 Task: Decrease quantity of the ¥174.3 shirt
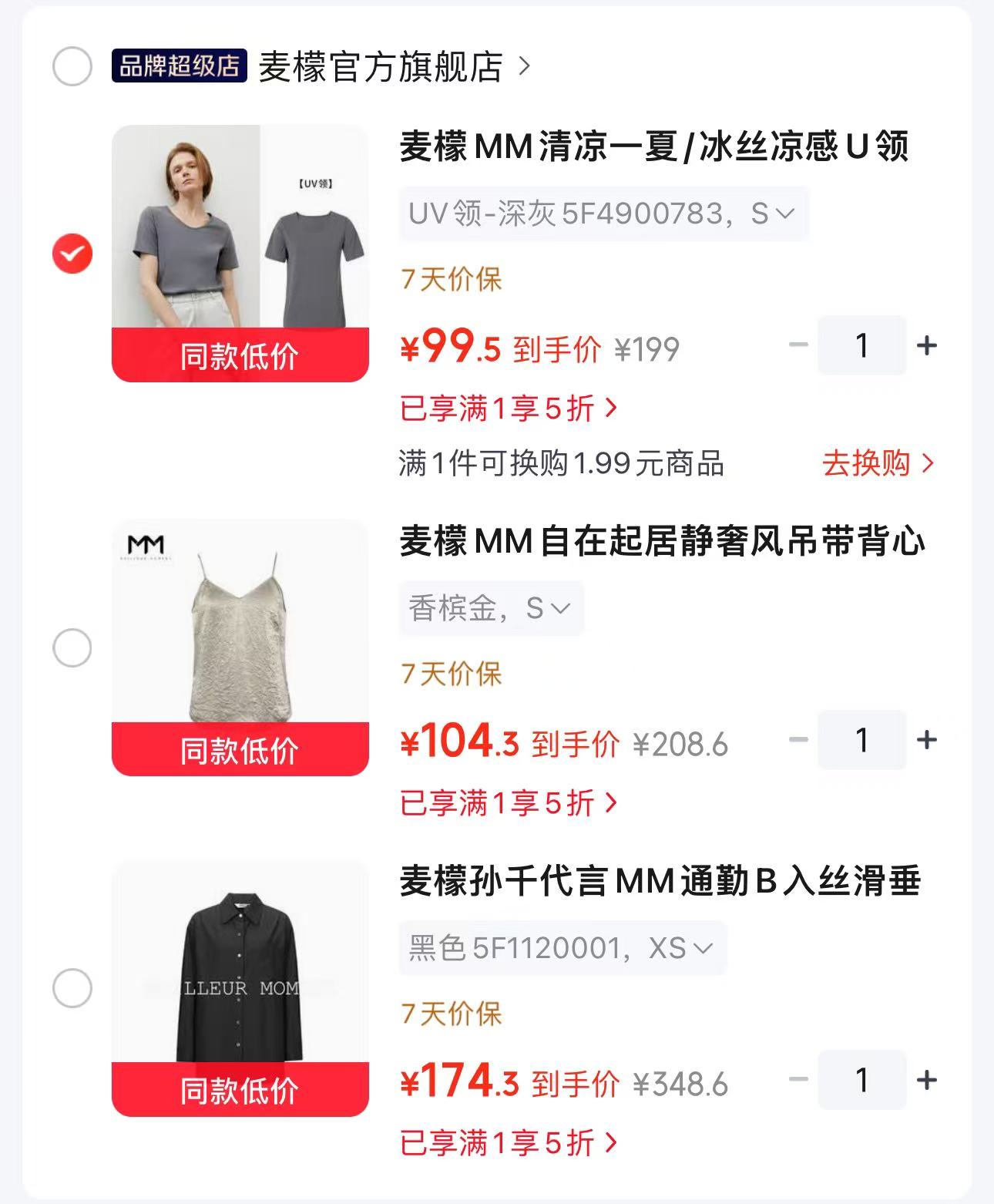click(799, 1080)
